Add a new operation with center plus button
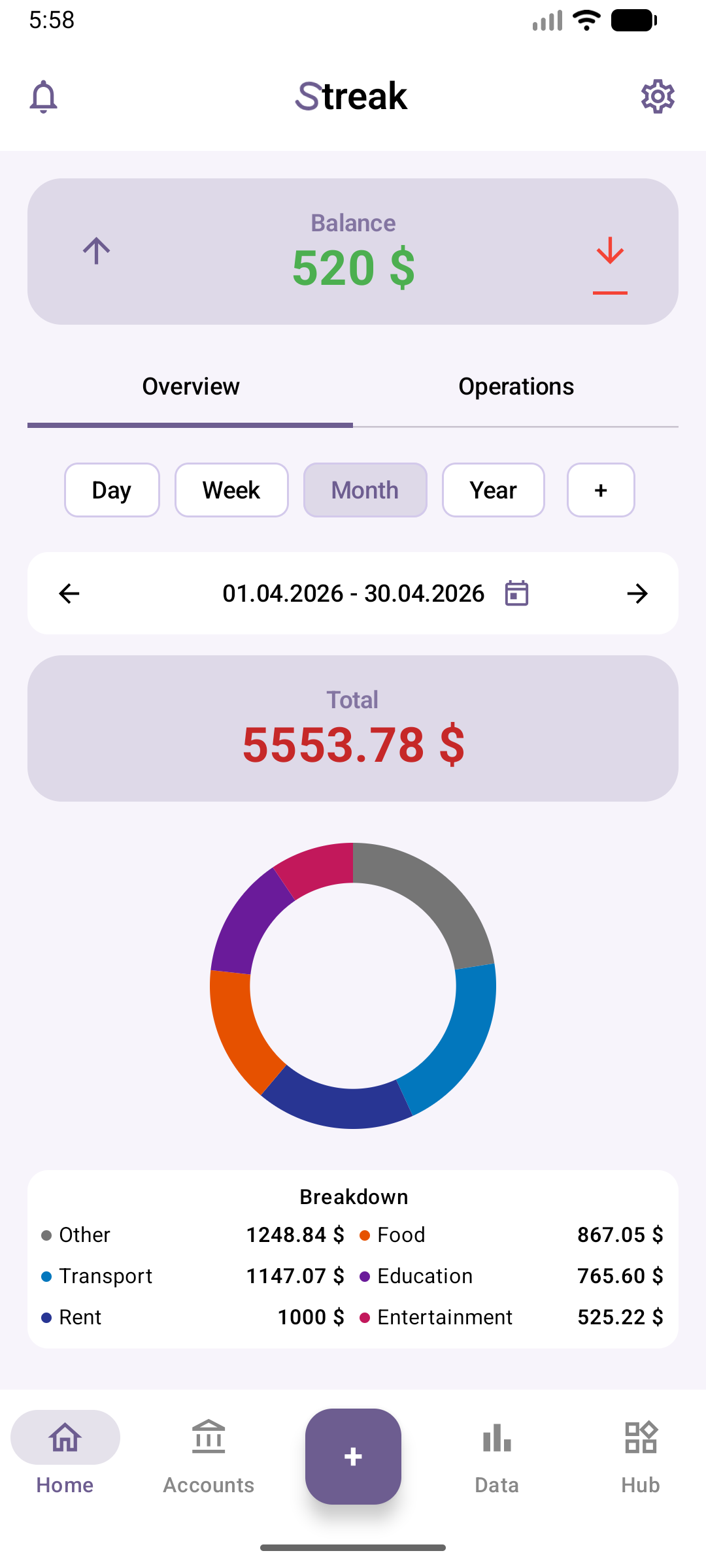 tap(353, 1456)
